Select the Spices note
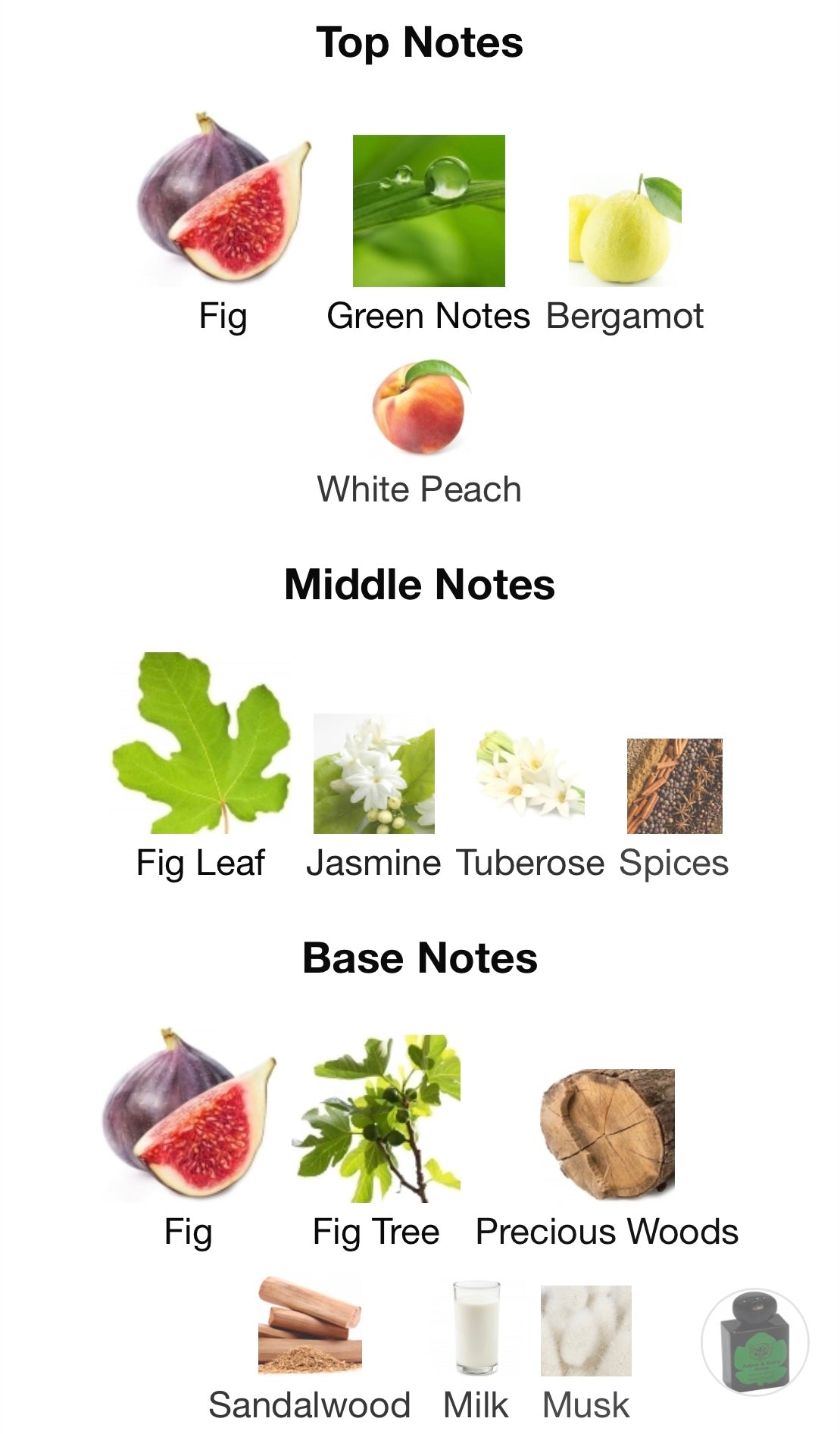The width and height of the screenshot is (840, 1434). [x=674, y=786]
